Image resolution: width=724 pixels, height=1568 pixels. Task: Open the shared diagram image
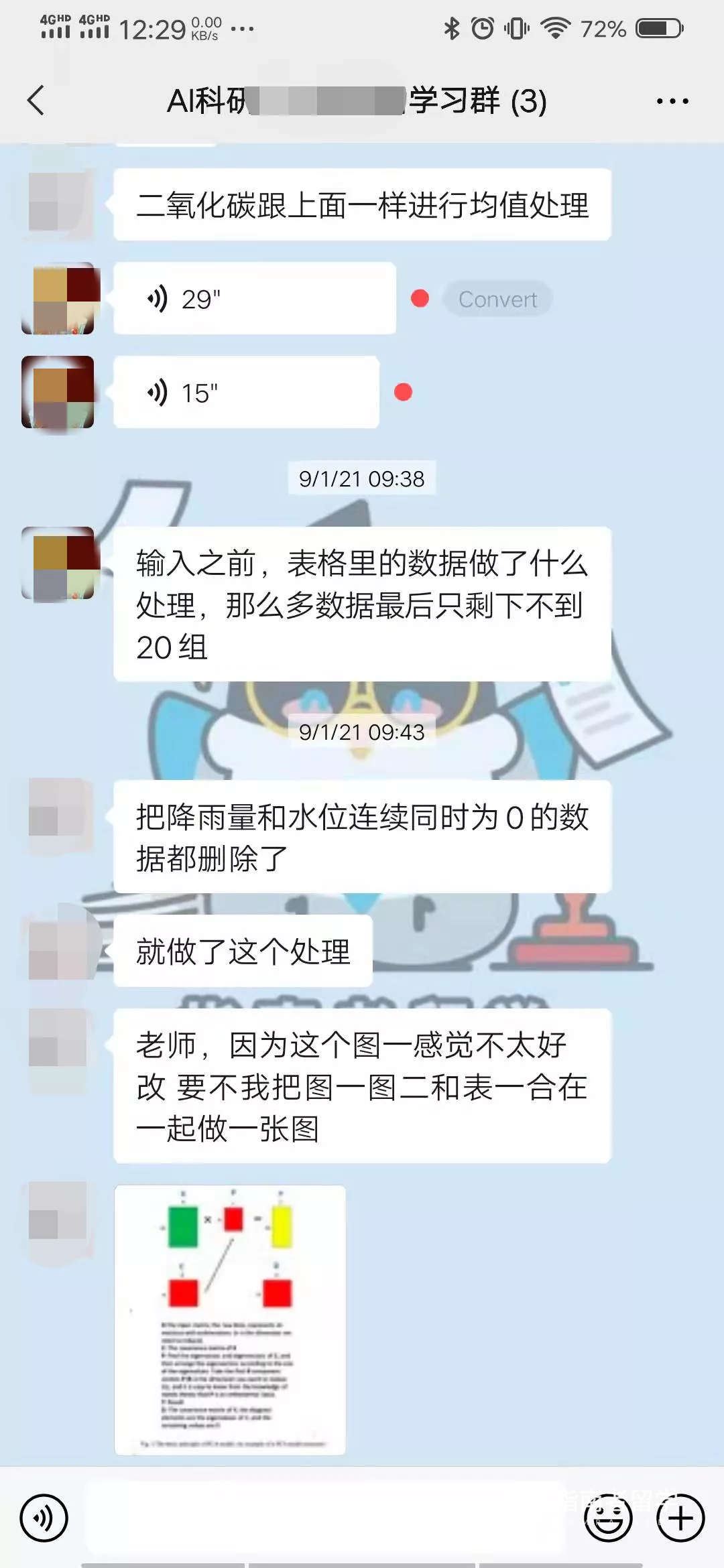(x=230, y=1319)
